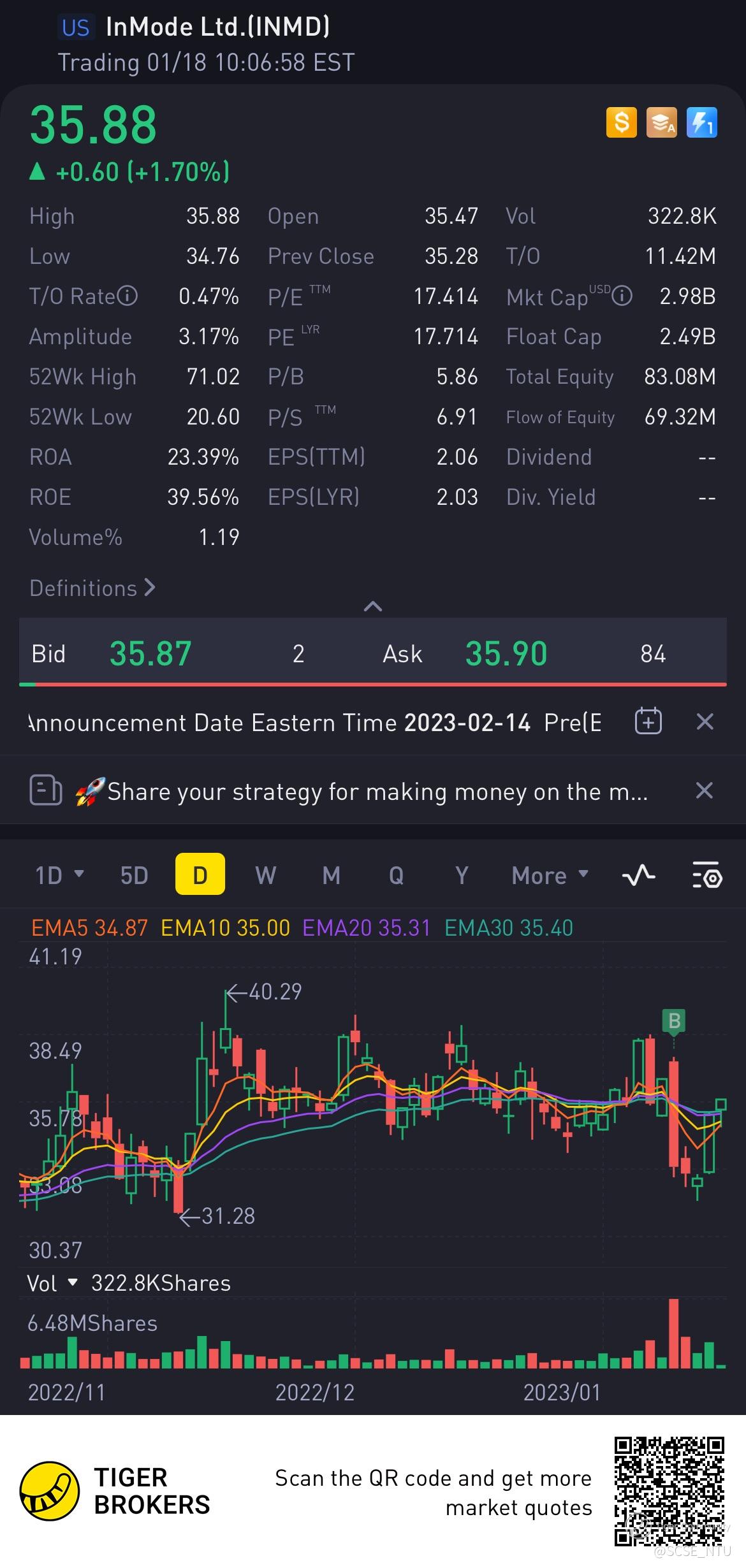This screenshot has height=1568, width=746.
Task: Collapse the stock details panel
Action: [372, 606]
